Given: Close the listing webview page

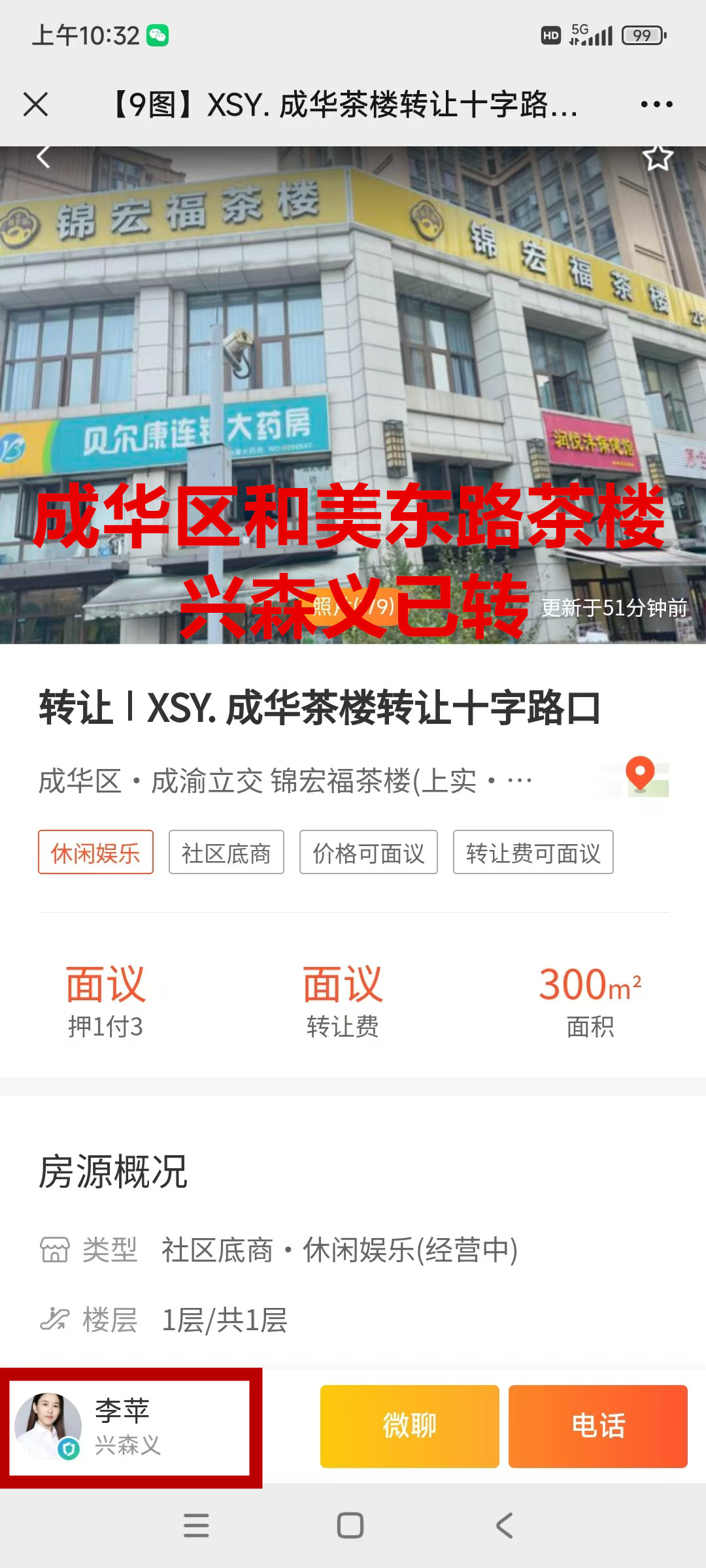Looking at the screenshot, I should [x=36, y=105].
